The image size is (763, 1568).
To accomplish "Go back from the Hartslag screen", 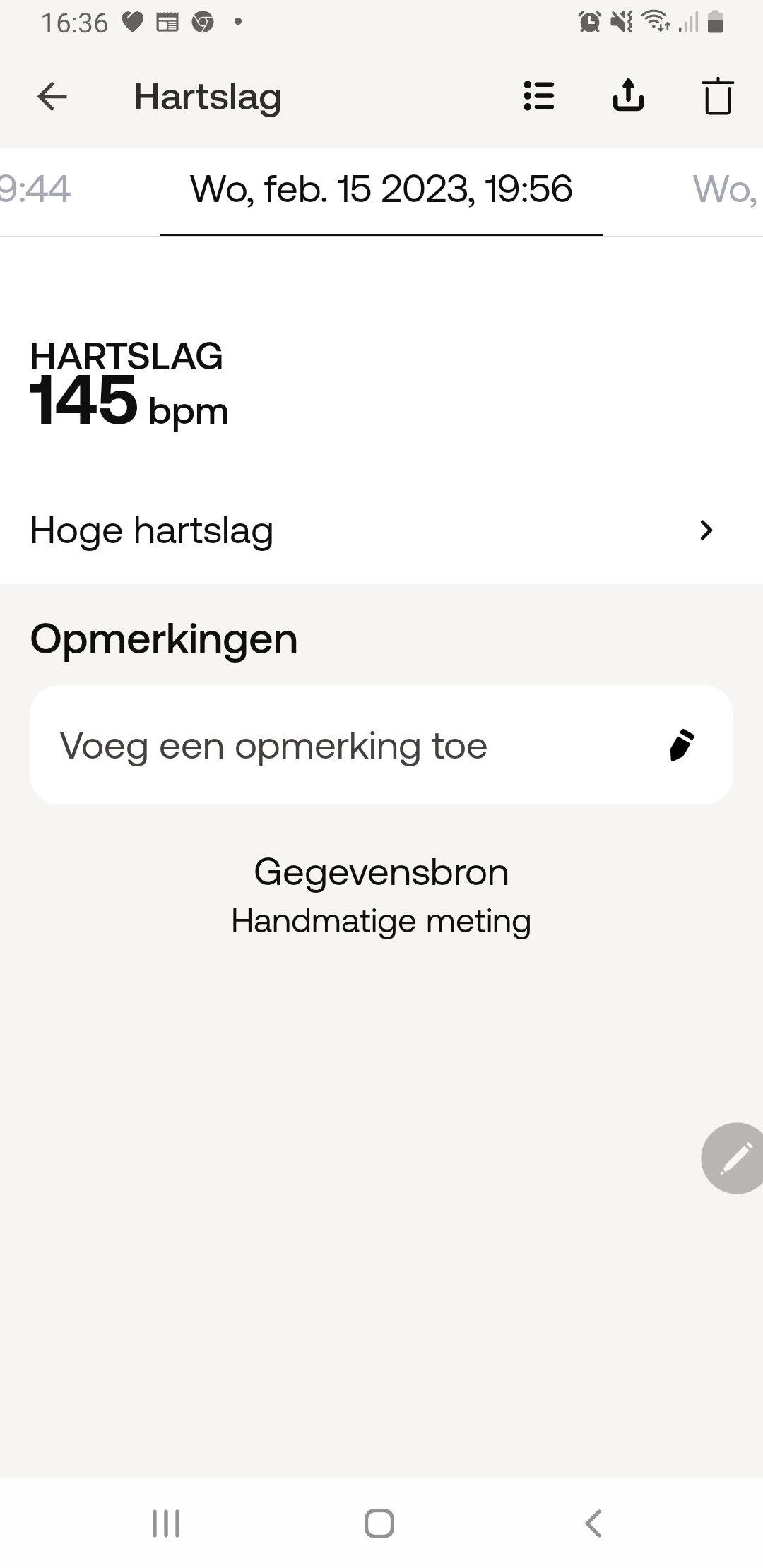I will (52, 97).
